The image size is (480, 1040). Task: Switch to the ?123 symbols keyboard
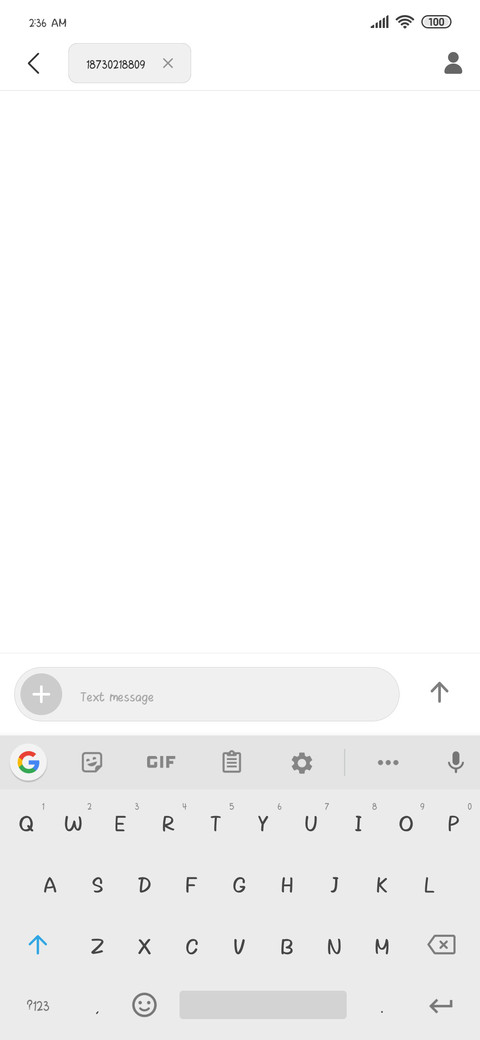pos(38,1006)
